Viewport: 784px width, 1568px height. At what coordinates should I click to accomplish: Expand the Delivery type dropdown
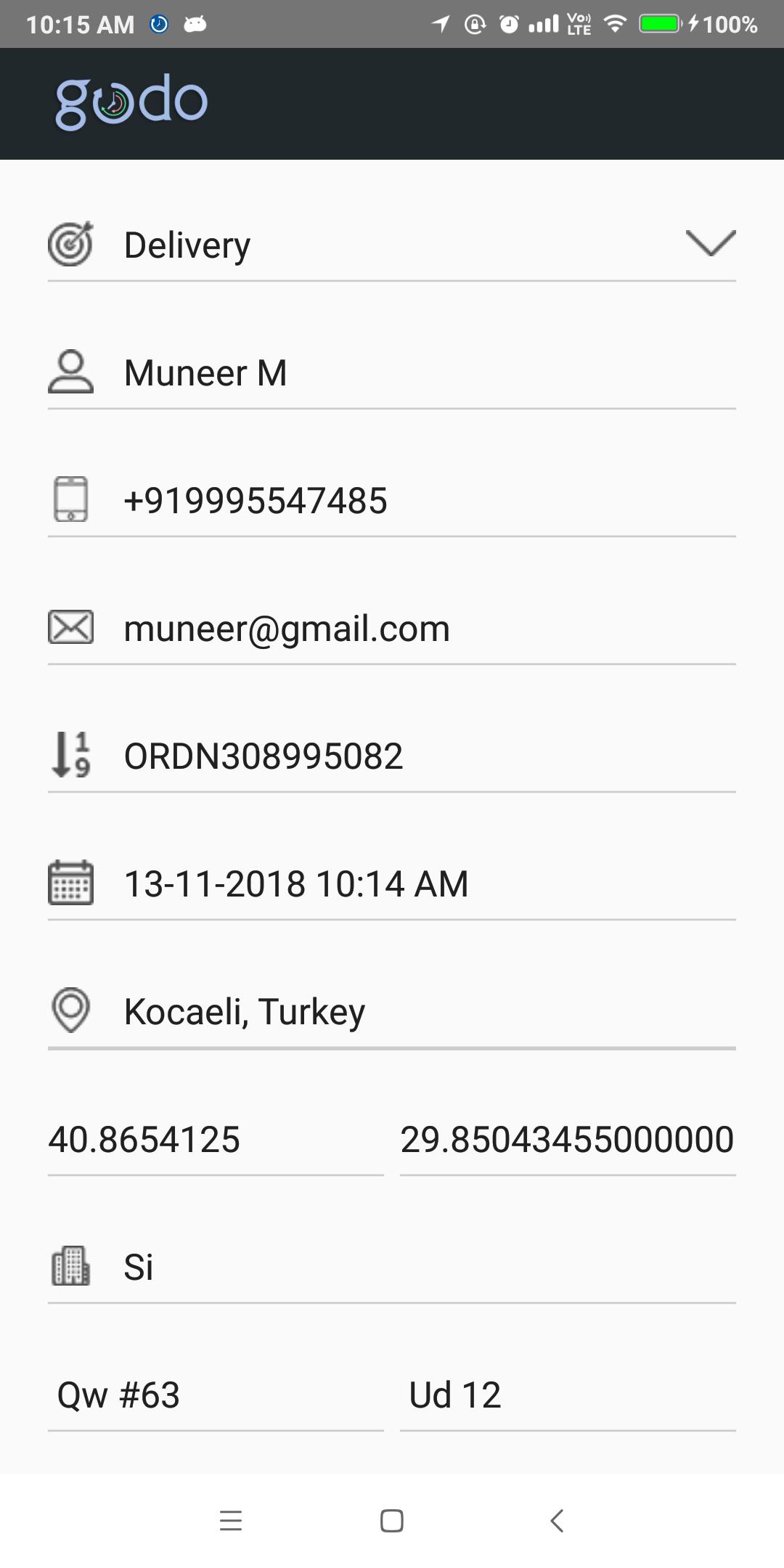pyautogui.click(x=710, y=244)
